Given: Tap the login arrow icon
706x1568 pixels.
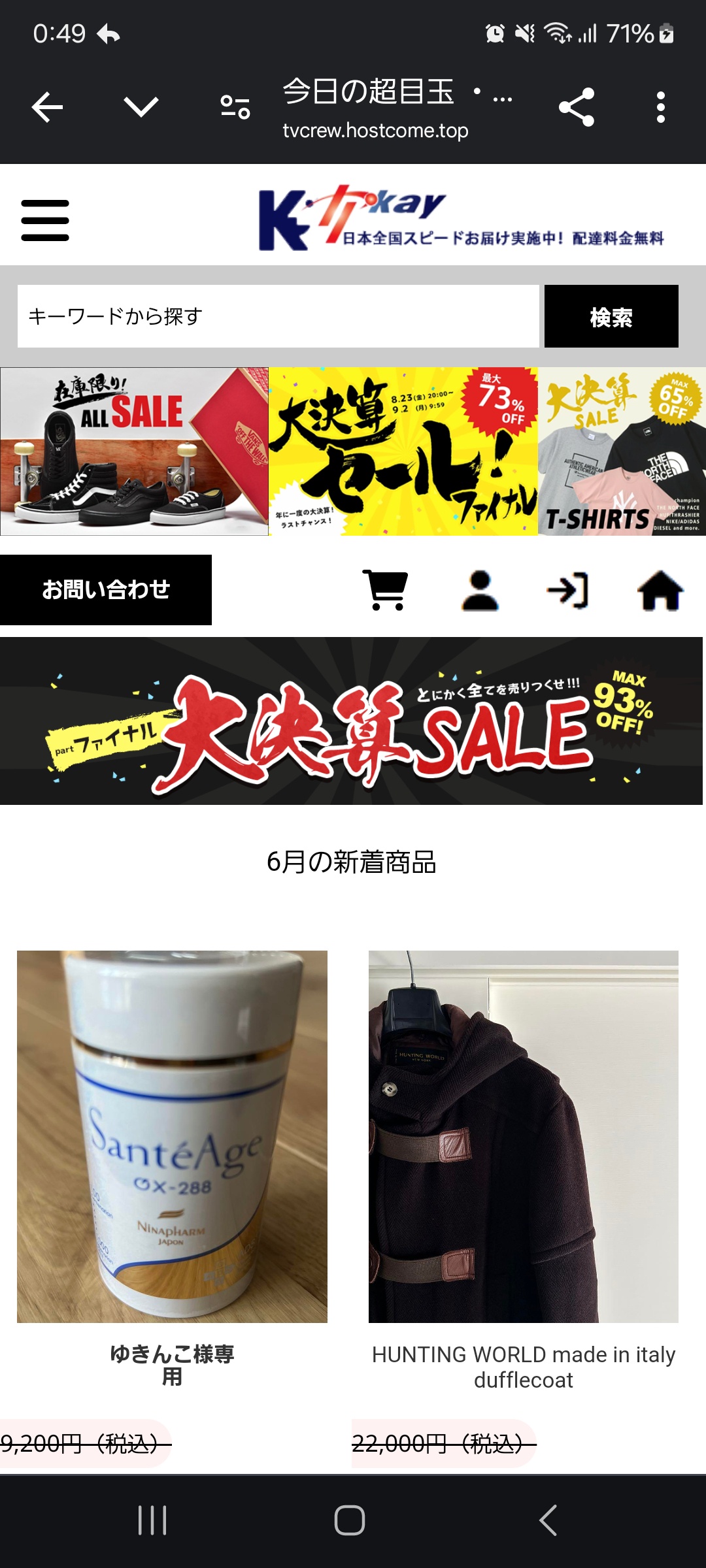Looking at the screenshot, I should click(567, 590).
